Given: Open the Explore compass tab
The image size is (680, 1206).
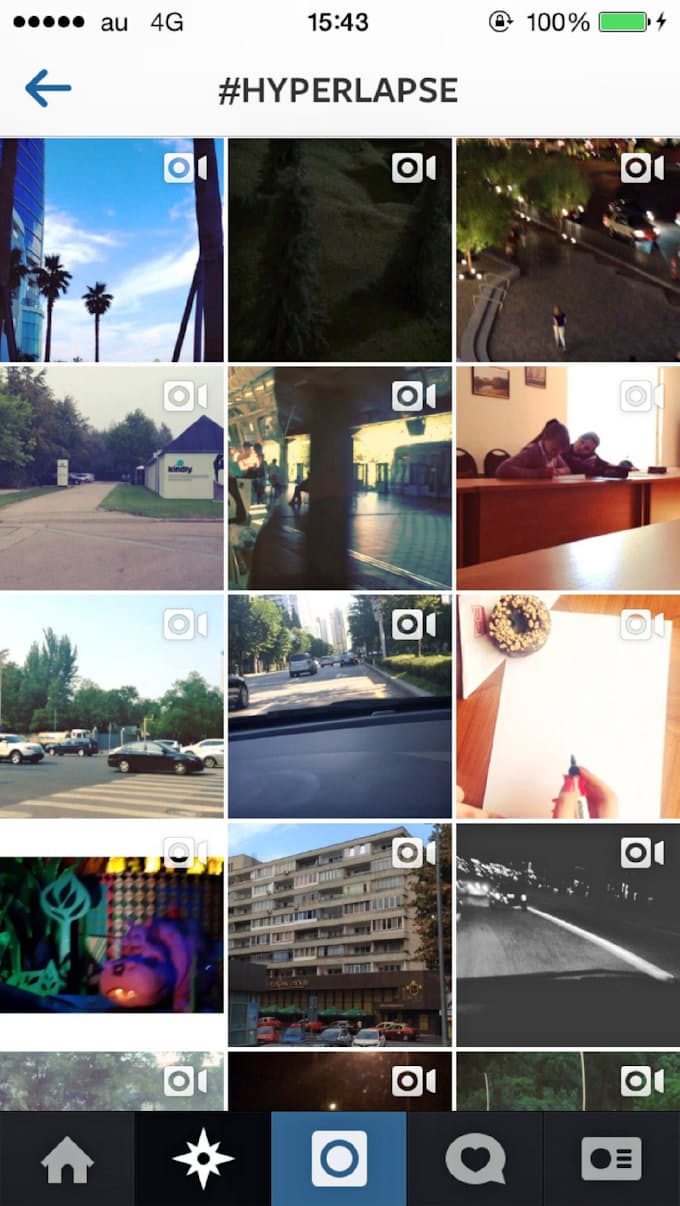Looking at the screenshot, I should pos(203,1160).
